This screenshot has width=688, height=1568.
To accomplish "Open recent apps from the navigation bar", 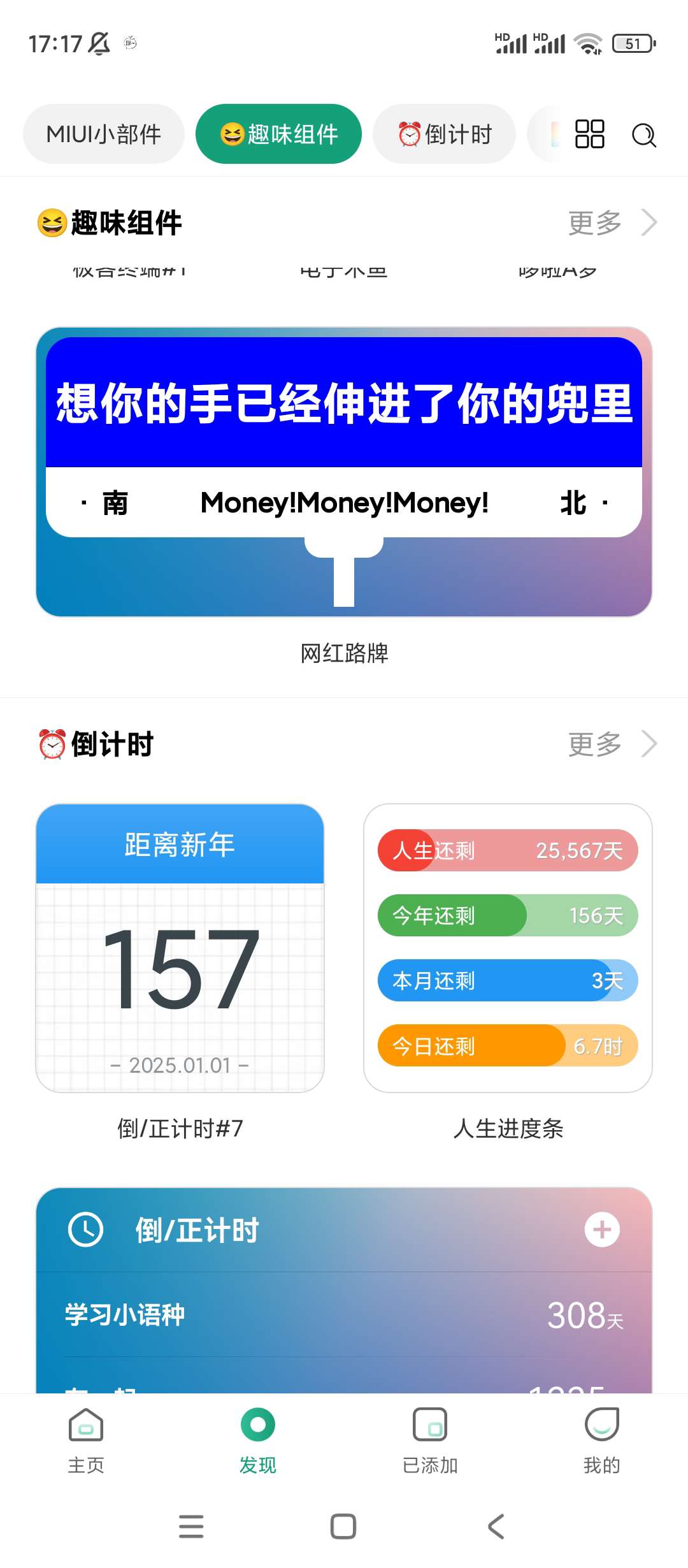I will [x=191, y=1527].
